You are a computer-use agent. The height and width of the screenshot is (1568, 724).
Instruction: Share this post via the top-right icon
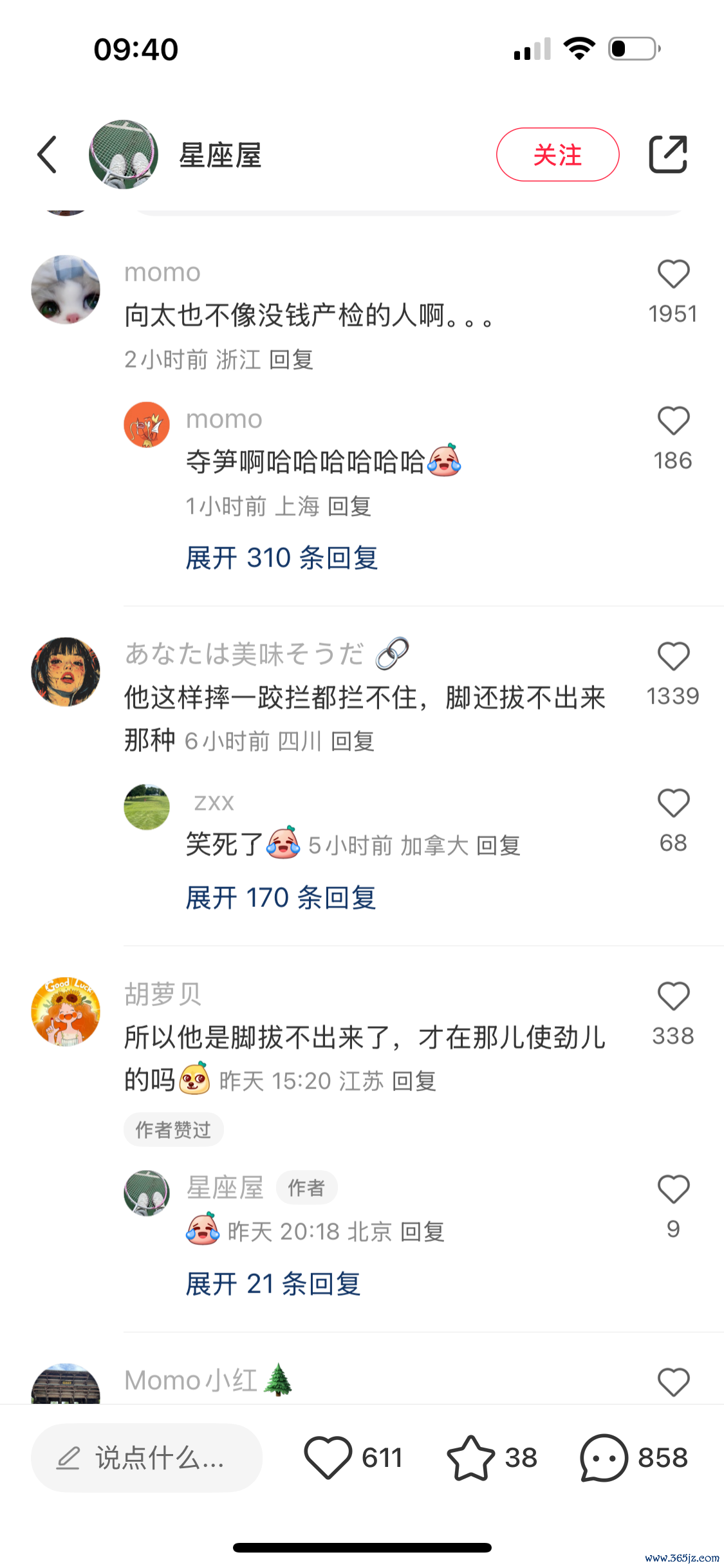coord(667,154)
